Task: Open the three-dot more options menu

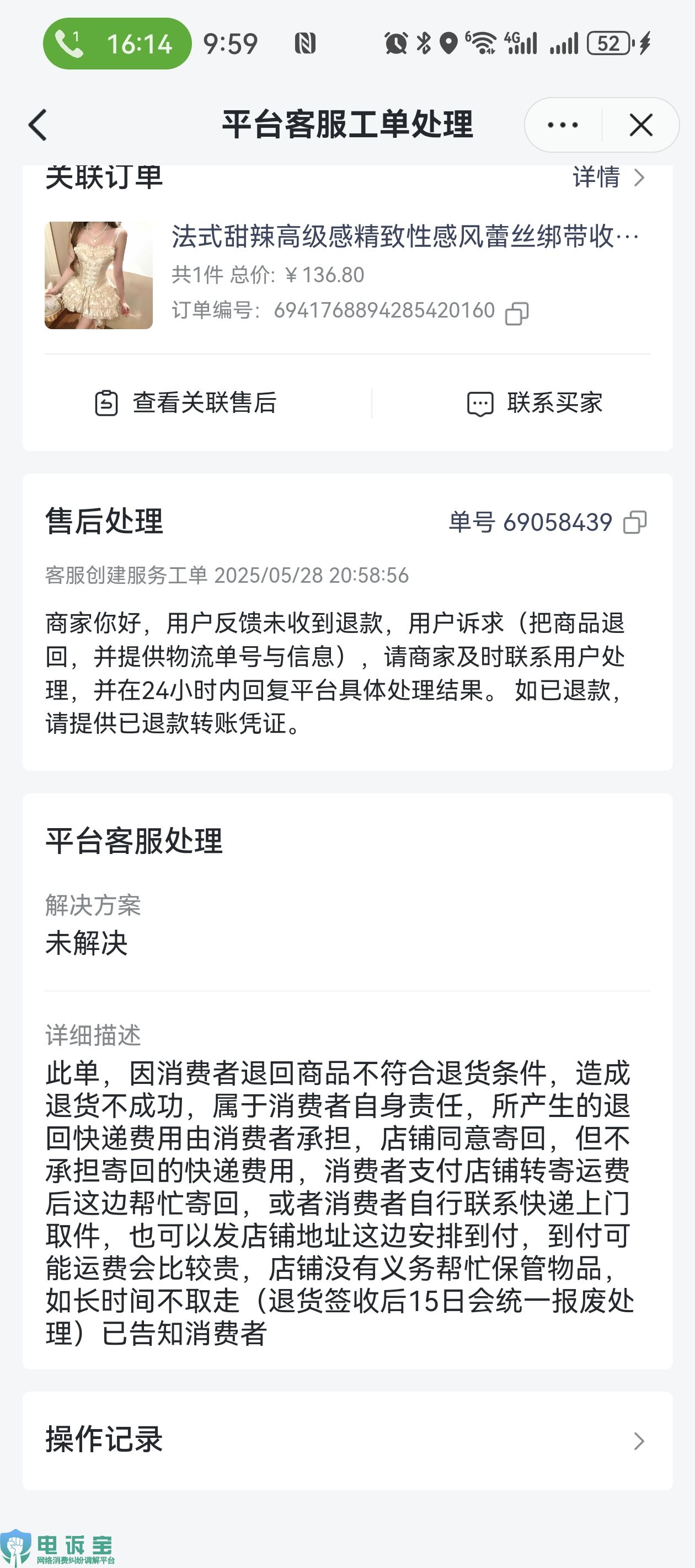Action: coord(562,125)
